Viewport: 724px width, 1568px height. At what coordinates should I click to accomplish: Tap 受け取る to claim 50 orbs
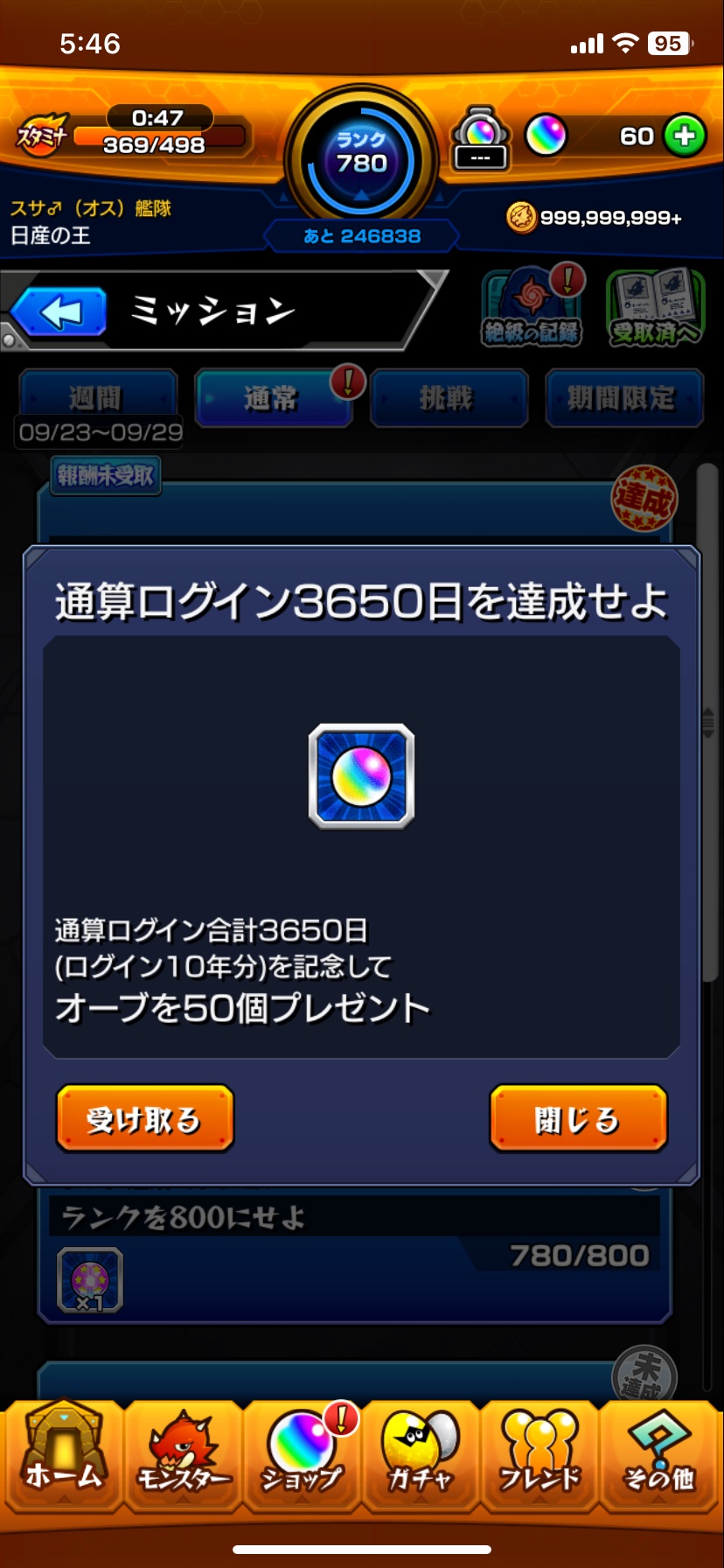[144, 1118]
